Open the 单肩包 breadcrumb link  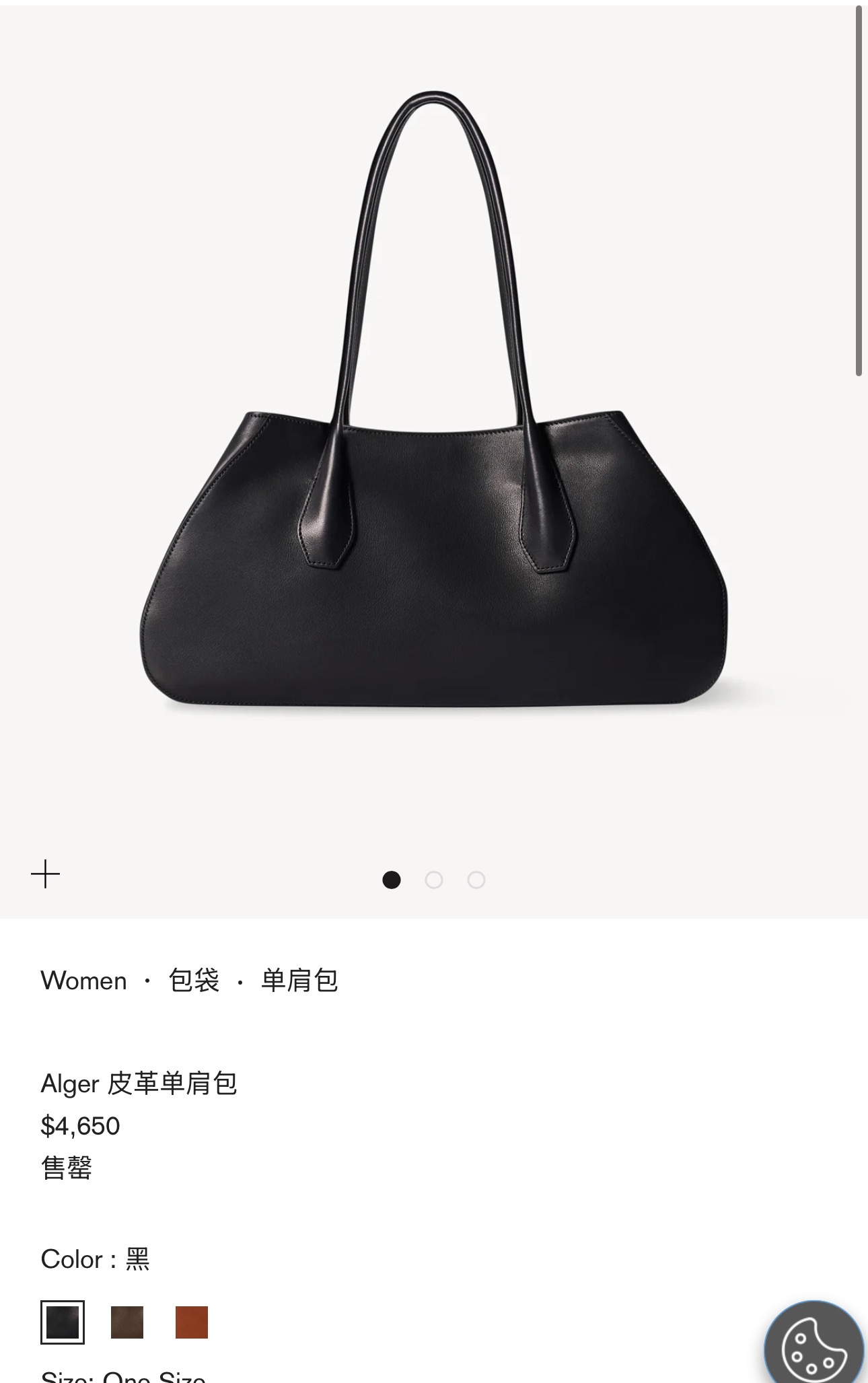coord(299,981)
